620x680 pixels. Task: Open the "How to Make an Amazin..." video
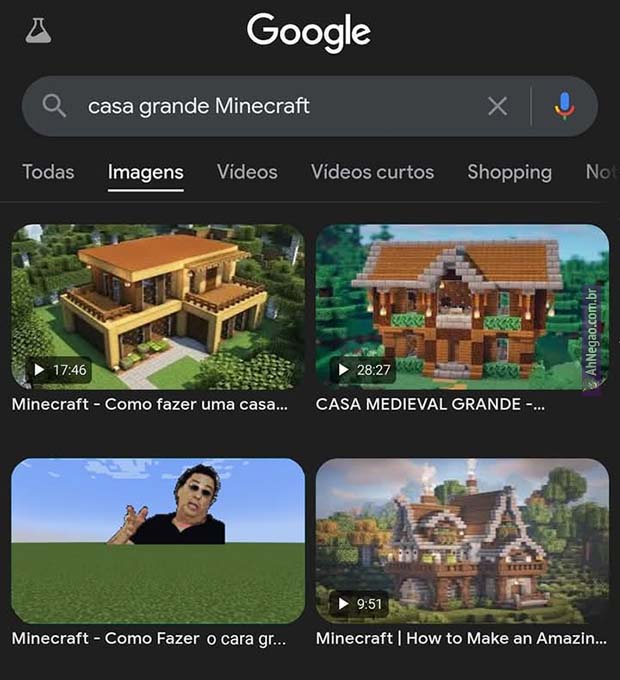pyautogui.click(x=462, y=541)
